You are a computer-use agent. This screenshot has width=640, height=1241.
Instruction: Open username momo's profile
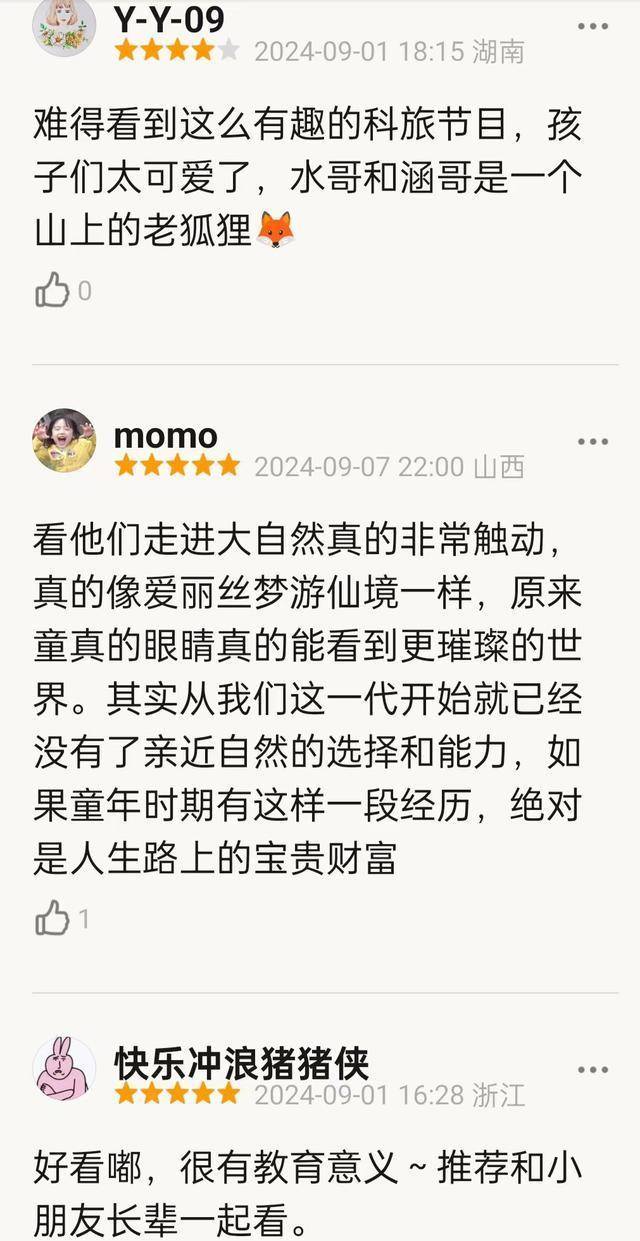pyautogui.click(x=165, y=436)
